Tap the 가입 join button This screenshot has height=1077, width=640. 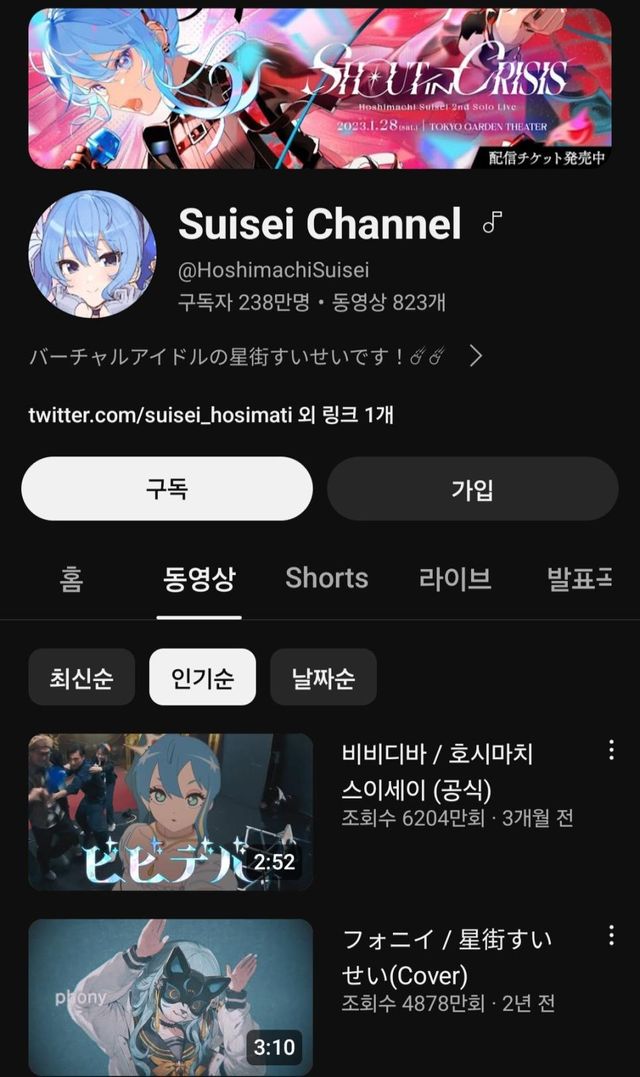(472, 489)
